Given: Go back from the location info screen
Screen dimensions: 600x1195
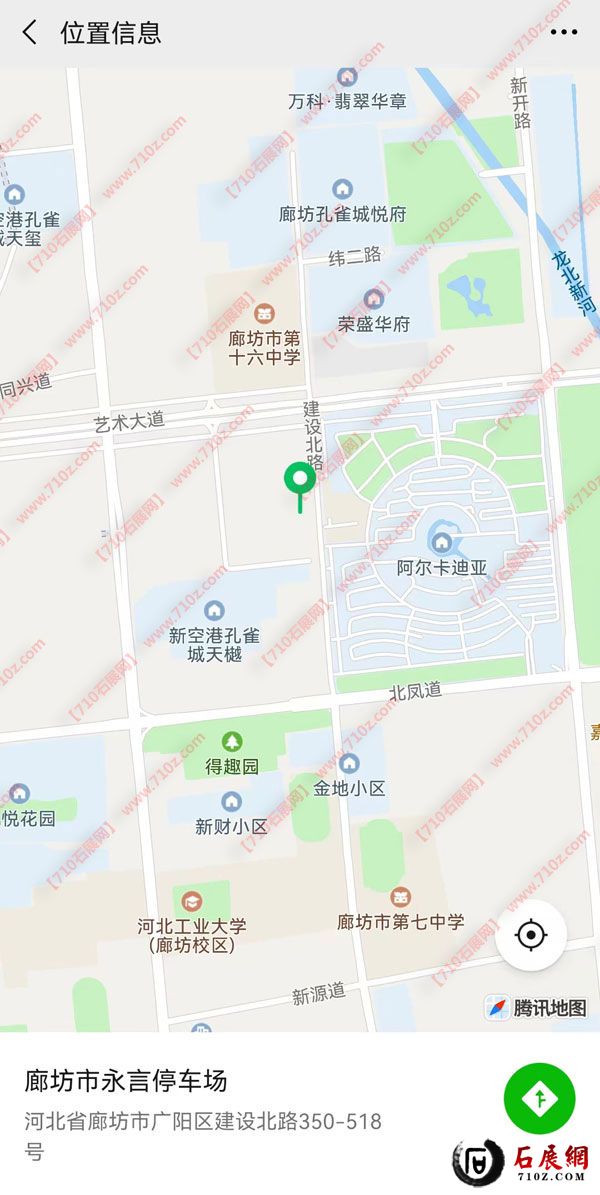Looking at the screenshot, I should click(x=30, y=33).
